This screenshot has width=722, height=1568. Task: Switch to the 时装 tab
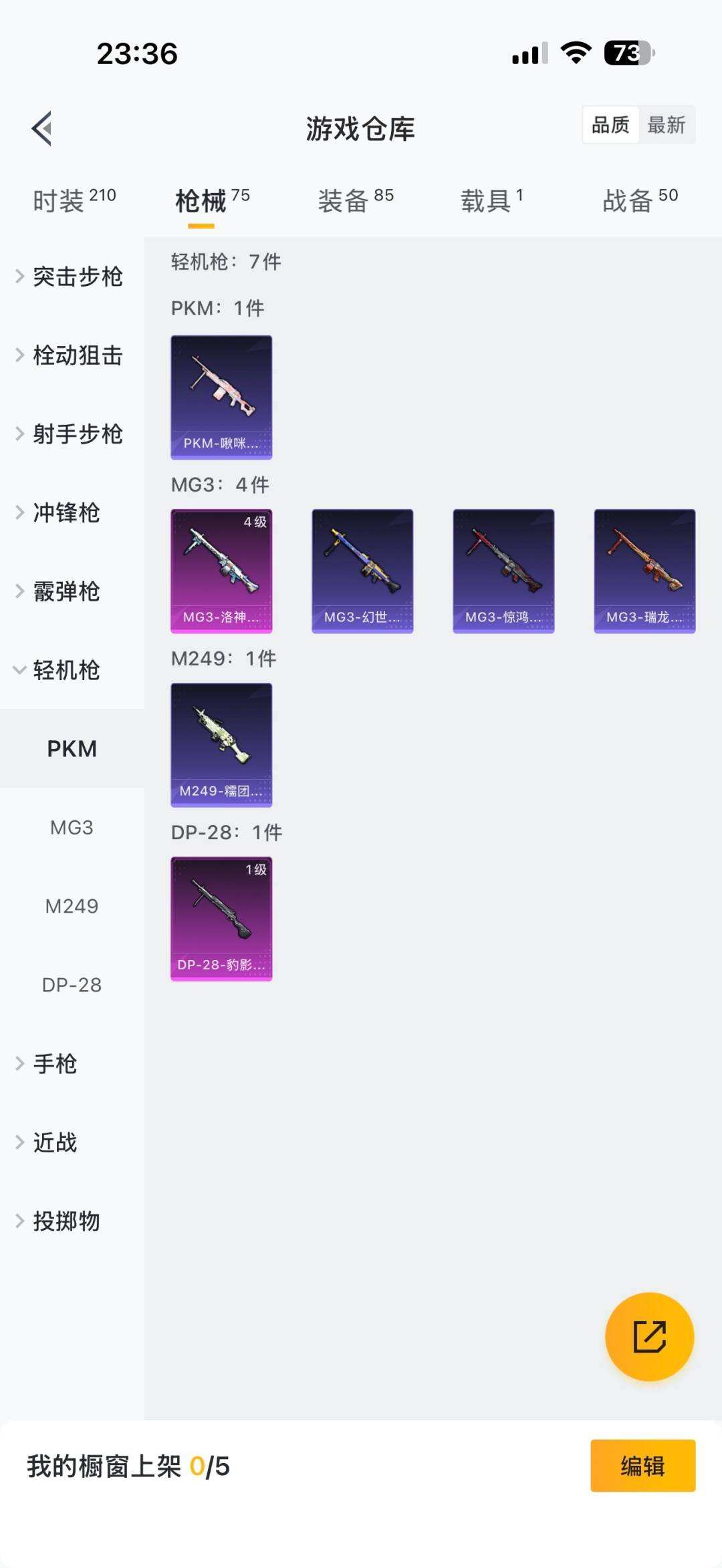[x=74, y=200]
